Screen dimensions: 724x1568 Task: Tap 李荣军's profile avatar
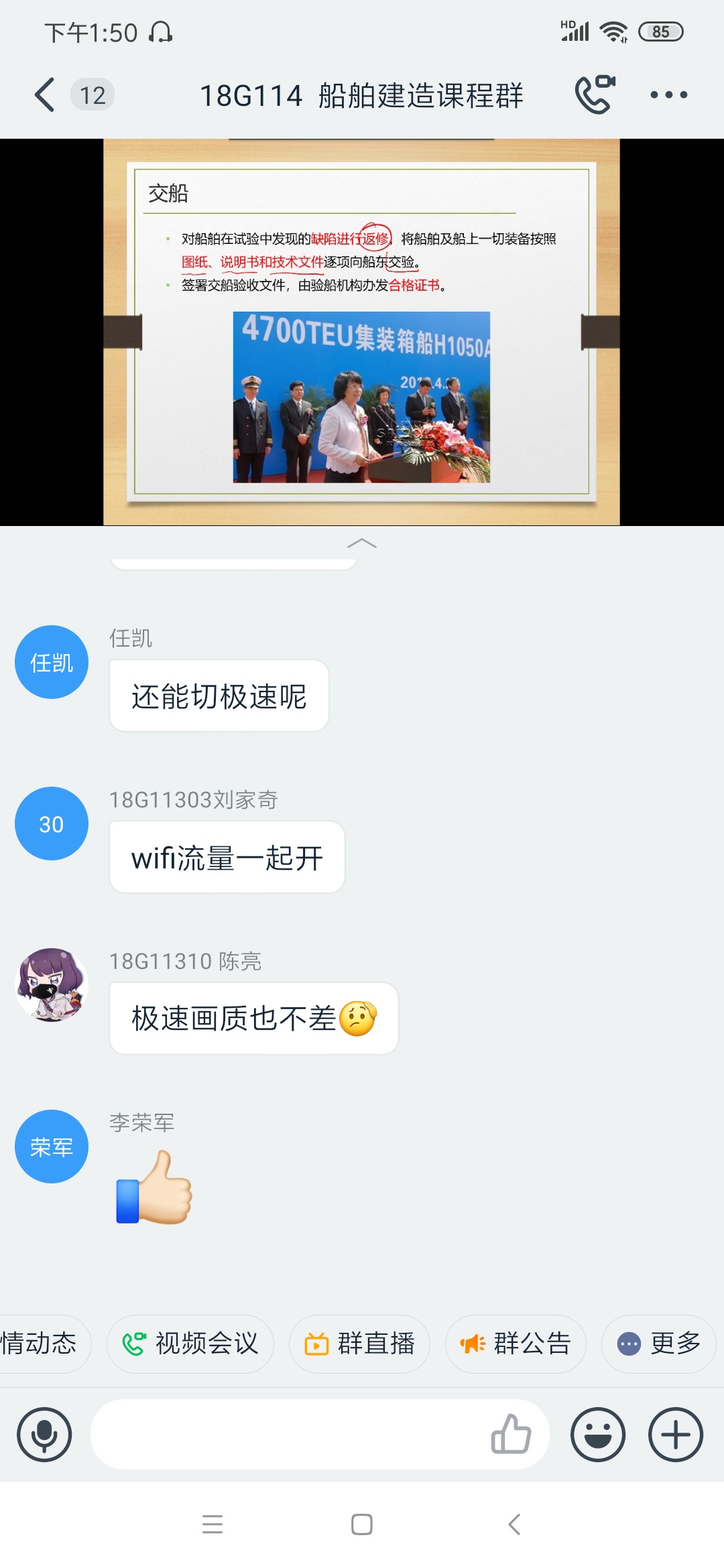coord(52,1147)
